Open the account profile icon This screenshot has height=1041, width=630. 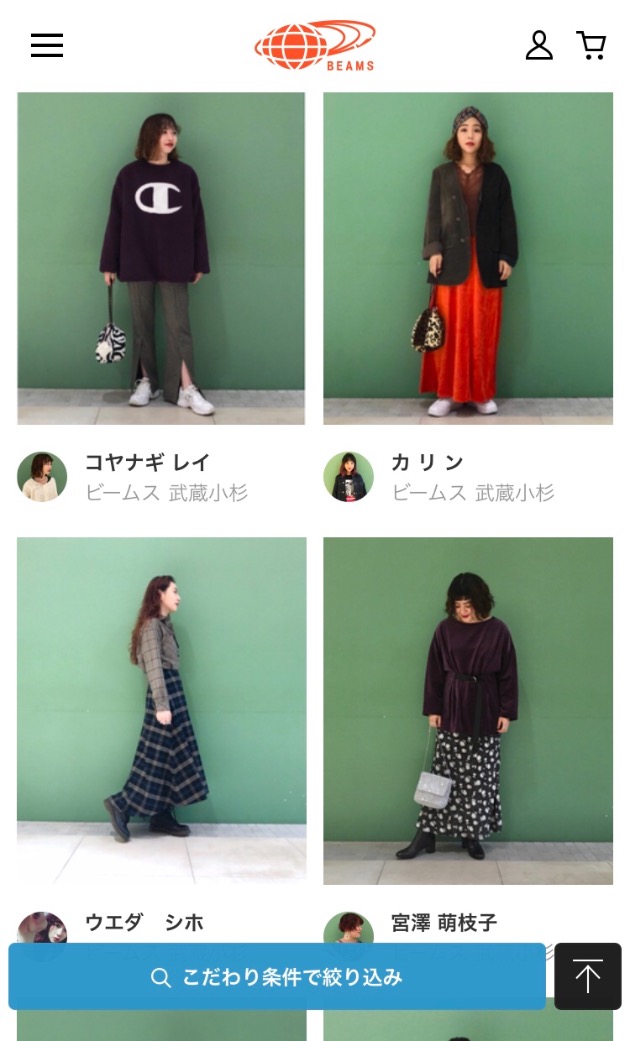[539, 45]
